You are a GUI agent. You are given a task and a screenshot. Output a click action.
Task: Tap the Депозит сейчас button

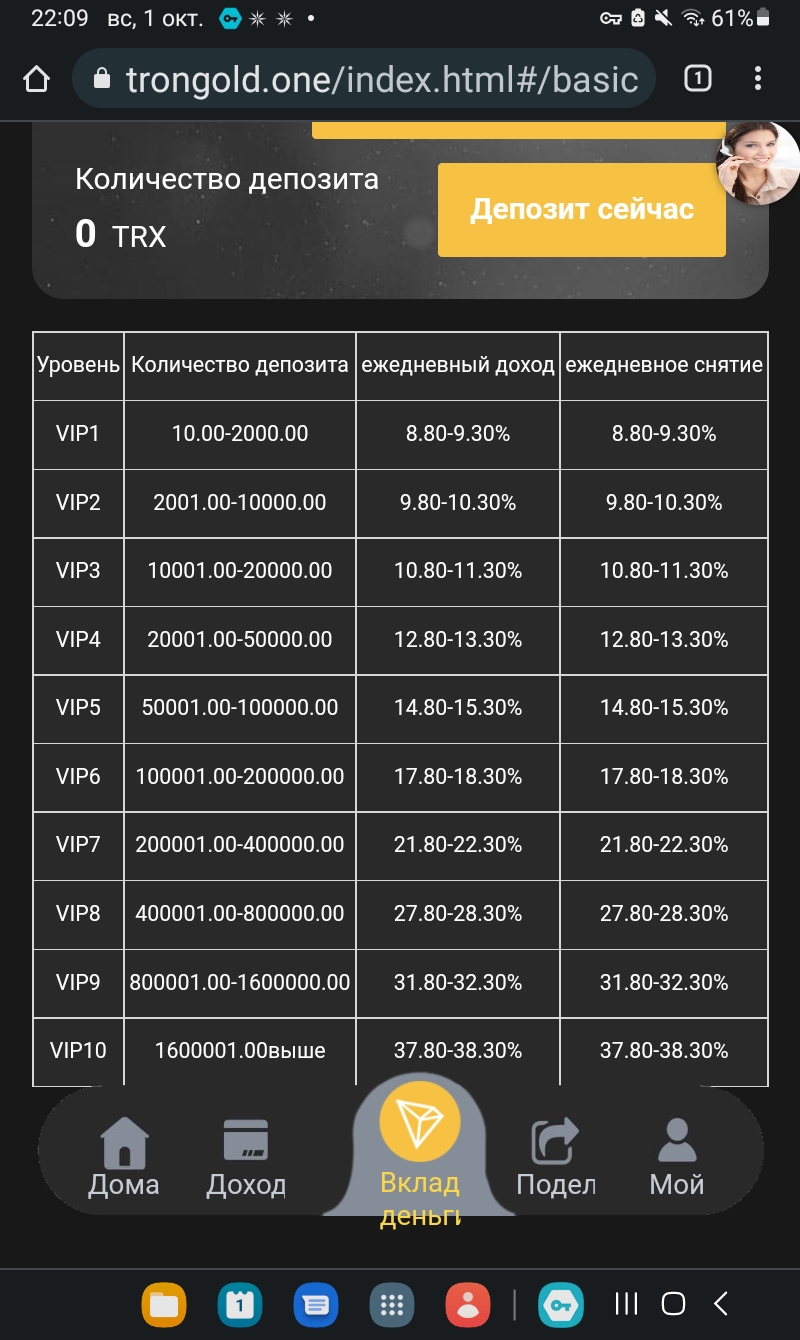[x=581, y=210]
